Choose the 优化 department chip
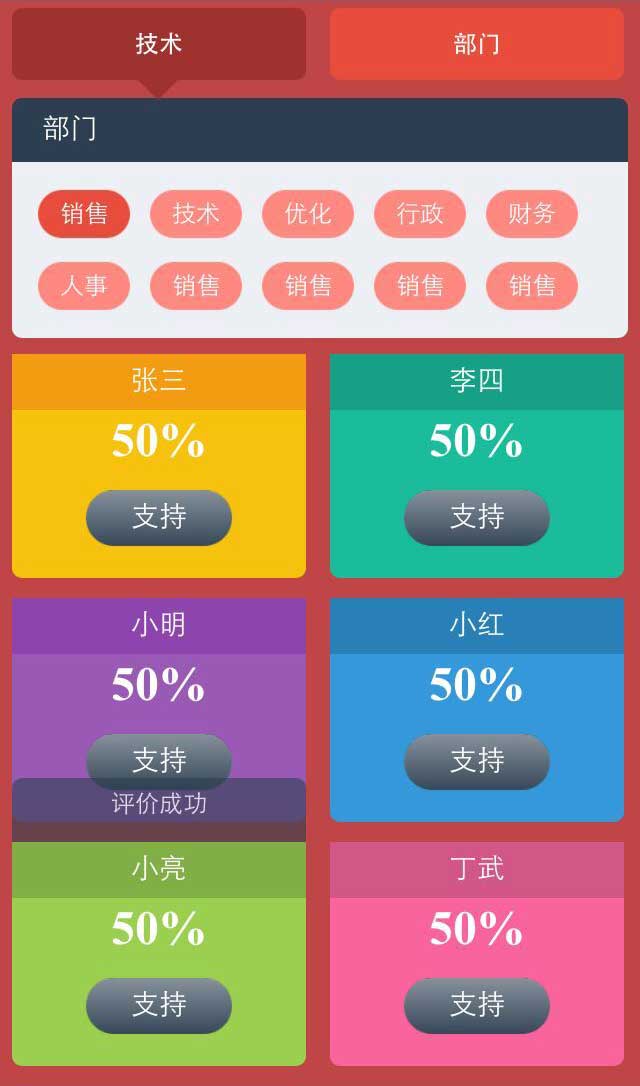The height and width of the screenshot is (1086, 640). click(308, 214)
